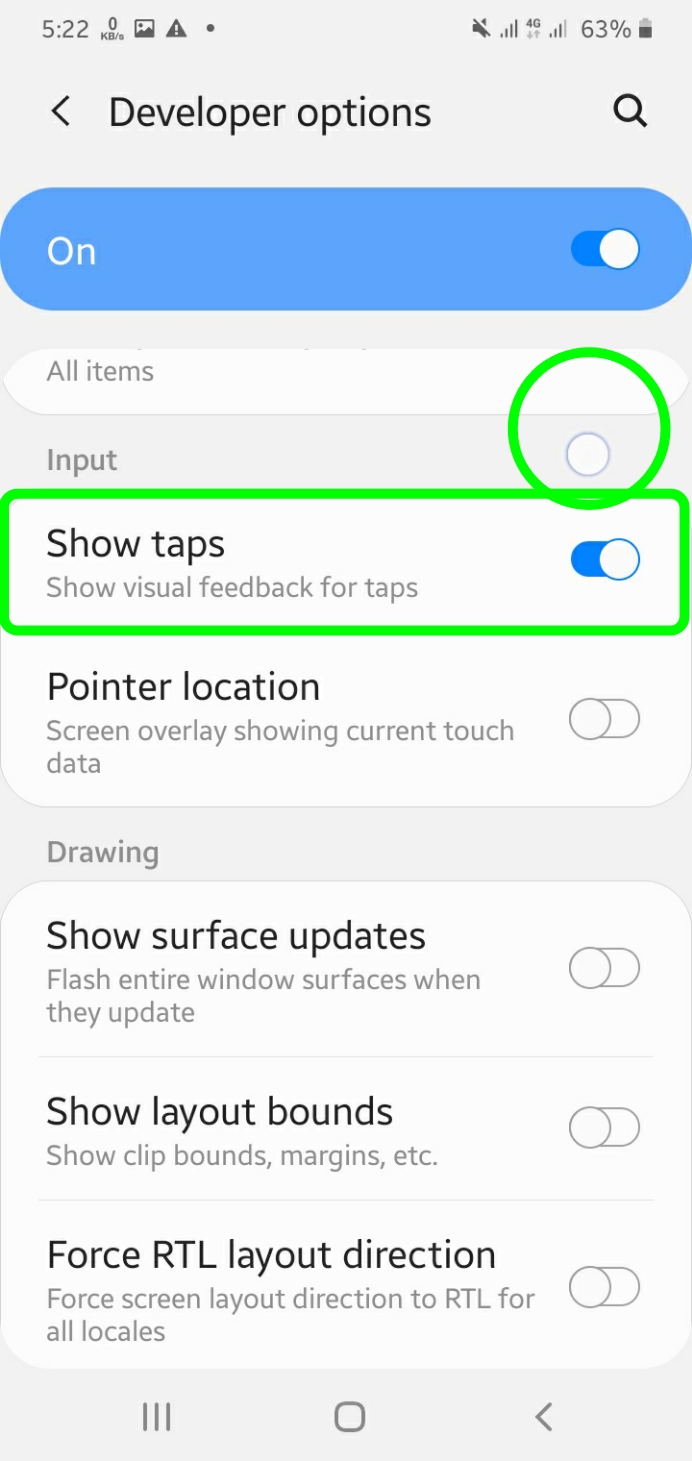Screen dimensions: 692x1461
Task: Tap the home button in navigation bar
Action: coord(349,1416)
